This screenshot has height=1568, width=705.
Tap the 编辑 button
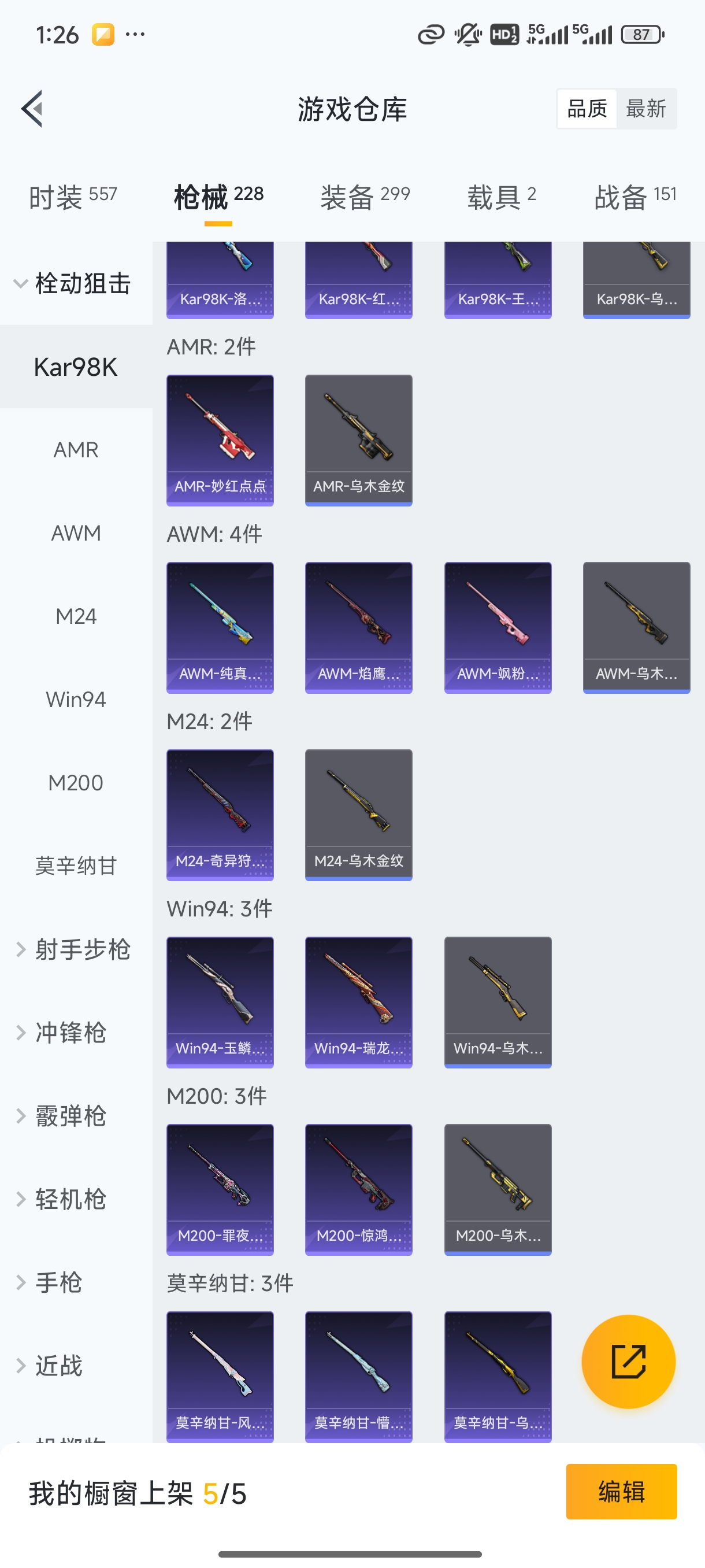(x=622, y=1492)
